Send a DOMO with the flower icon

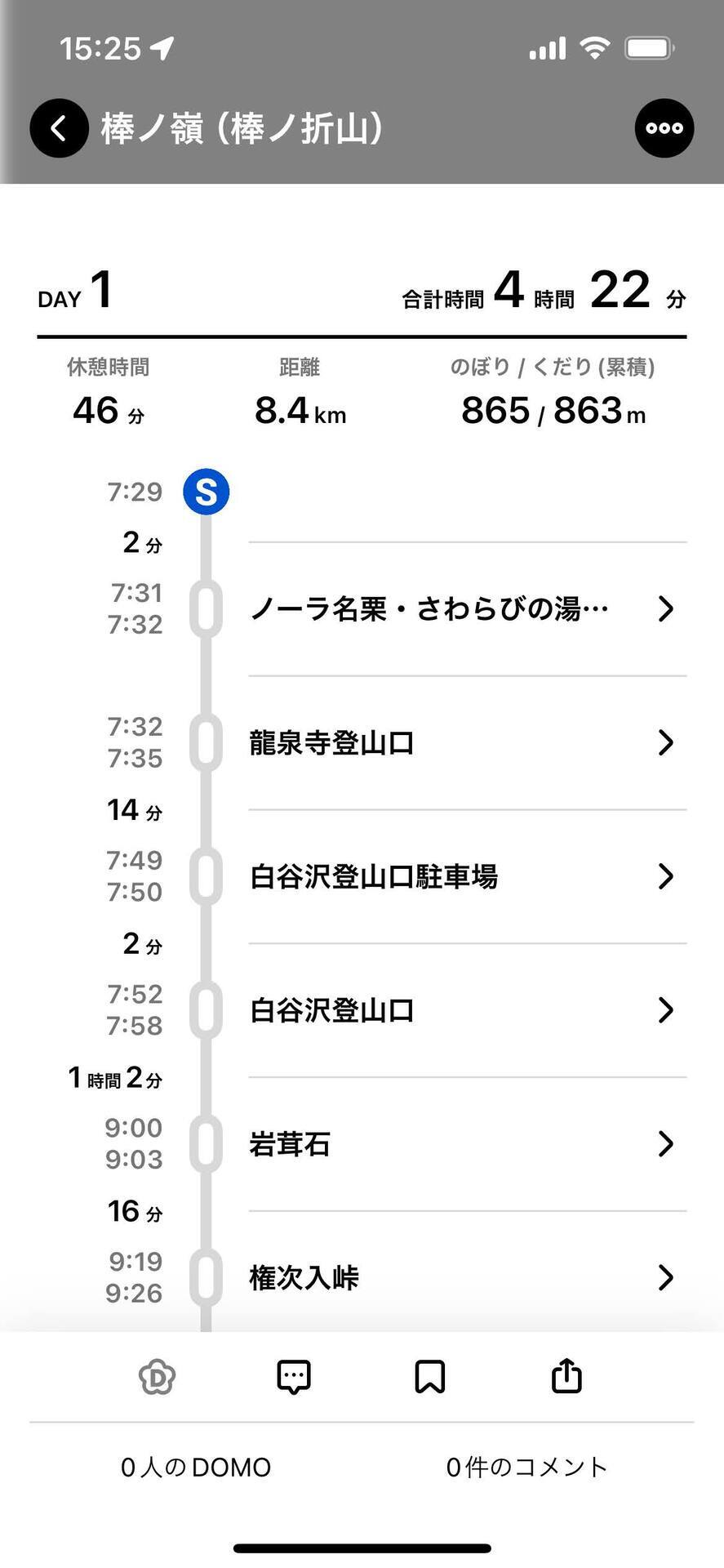tap(157, 1377)
